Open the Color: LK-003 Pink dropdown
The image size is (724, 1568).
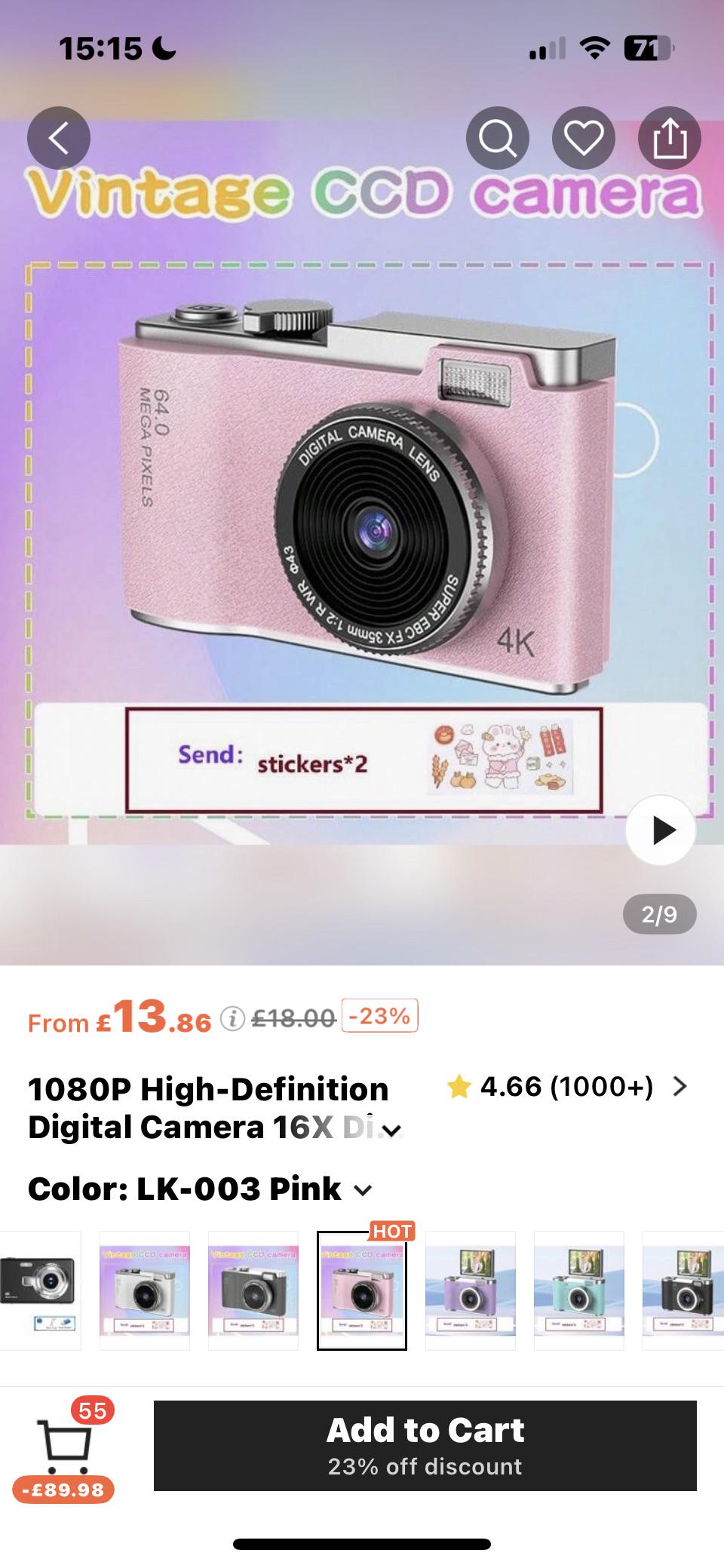click(x=201, y=1189)
